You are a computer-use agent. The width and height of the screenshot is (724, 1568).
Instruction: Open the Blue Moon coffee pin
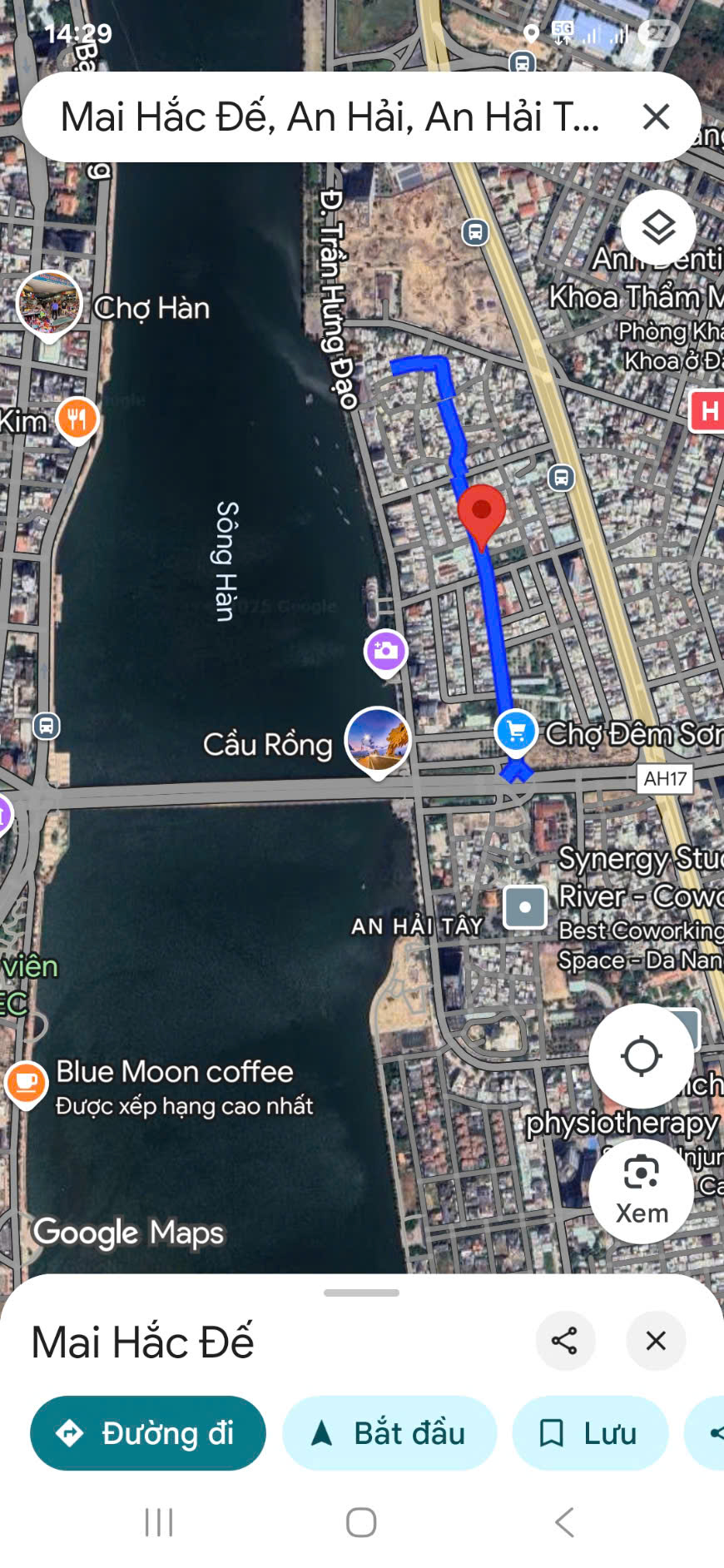(26, 1082)
